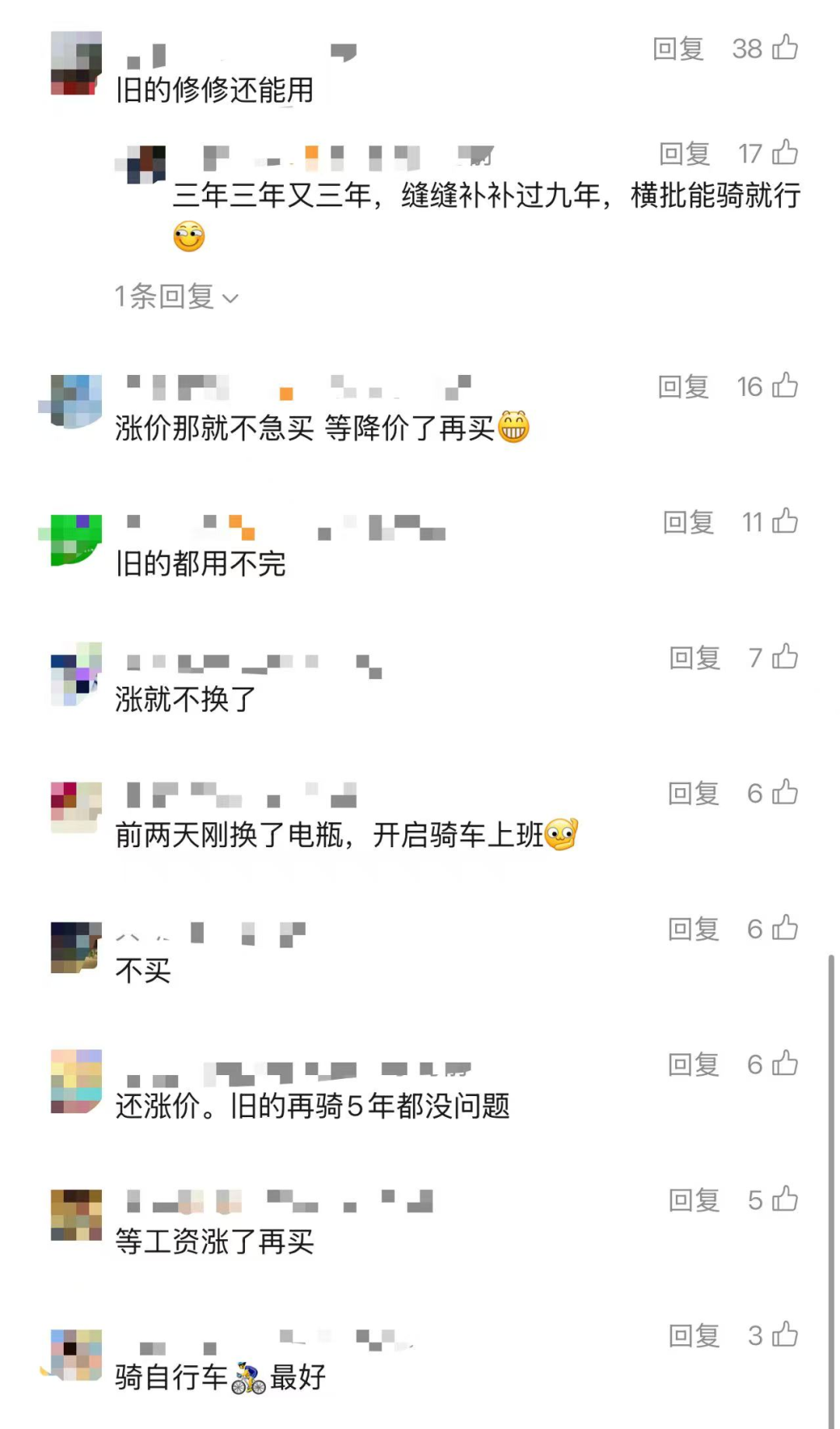Like the comment 骑自行车最好
The height and width of the screenshot is (1429, 840).
(785, 1335)
